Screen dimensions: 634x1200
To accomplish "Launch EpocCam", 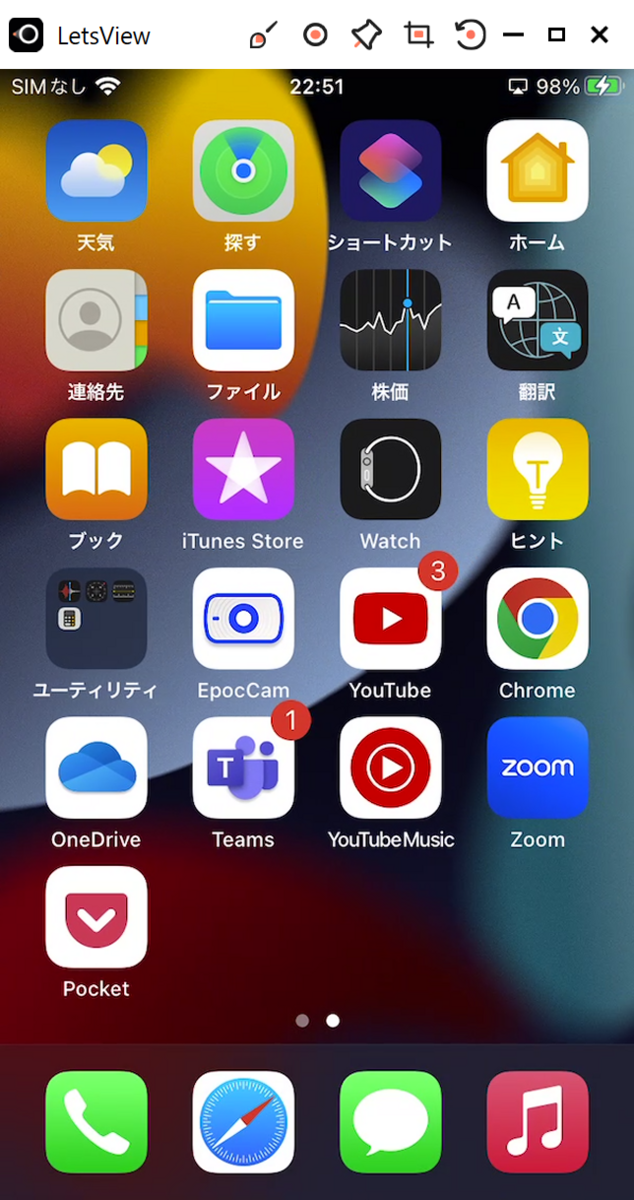I will (243, 618).
